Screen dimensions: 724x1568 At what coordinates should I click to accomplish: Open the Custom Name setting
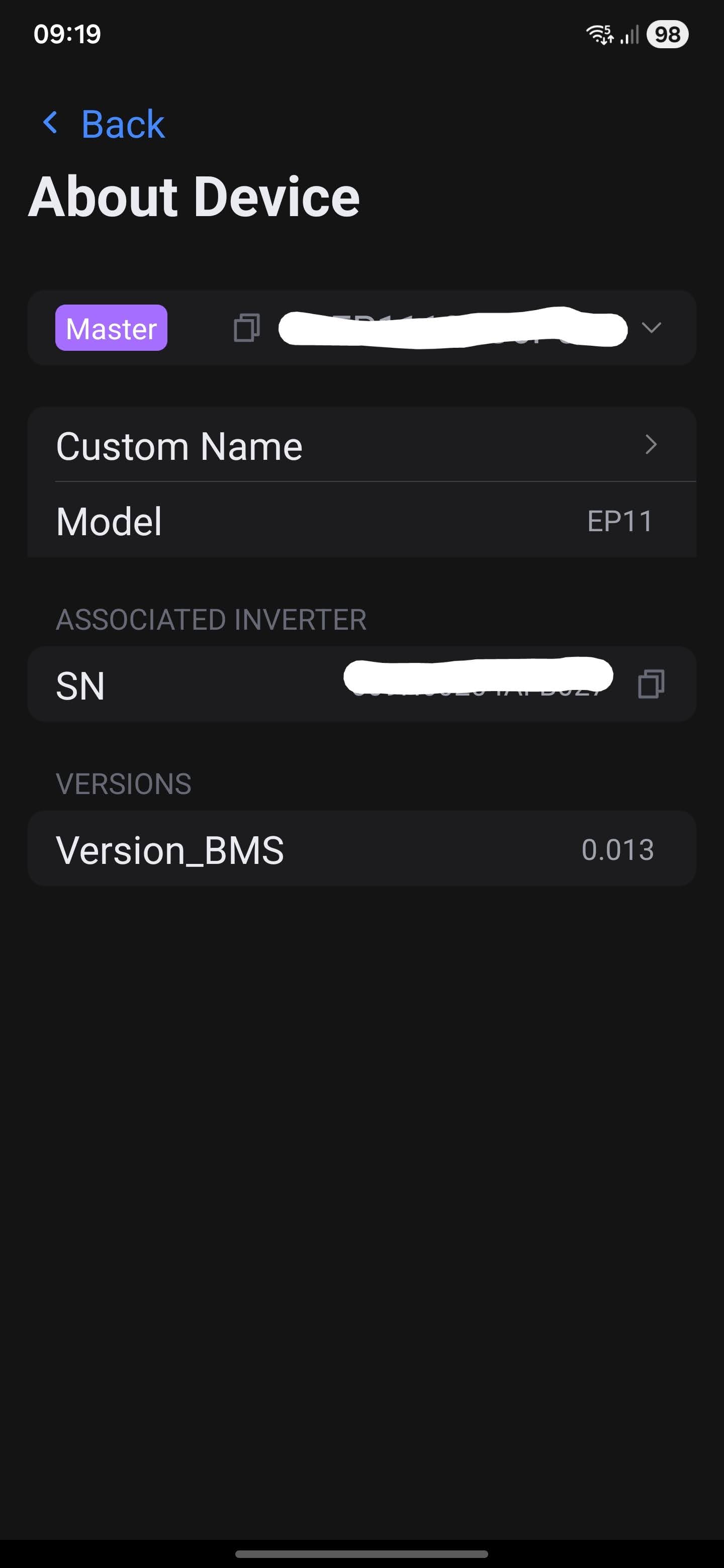[361, 446]
